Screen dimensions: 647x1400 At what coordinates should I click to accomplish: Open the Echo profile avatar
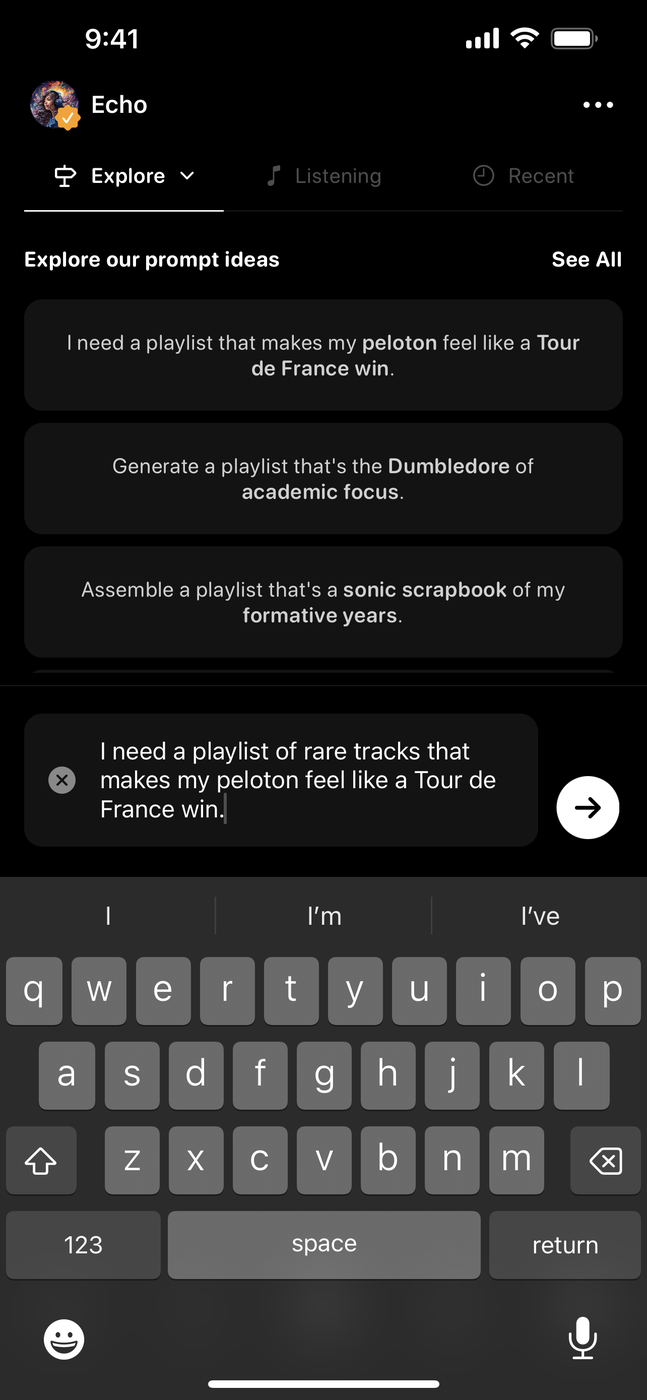[54, 105]
